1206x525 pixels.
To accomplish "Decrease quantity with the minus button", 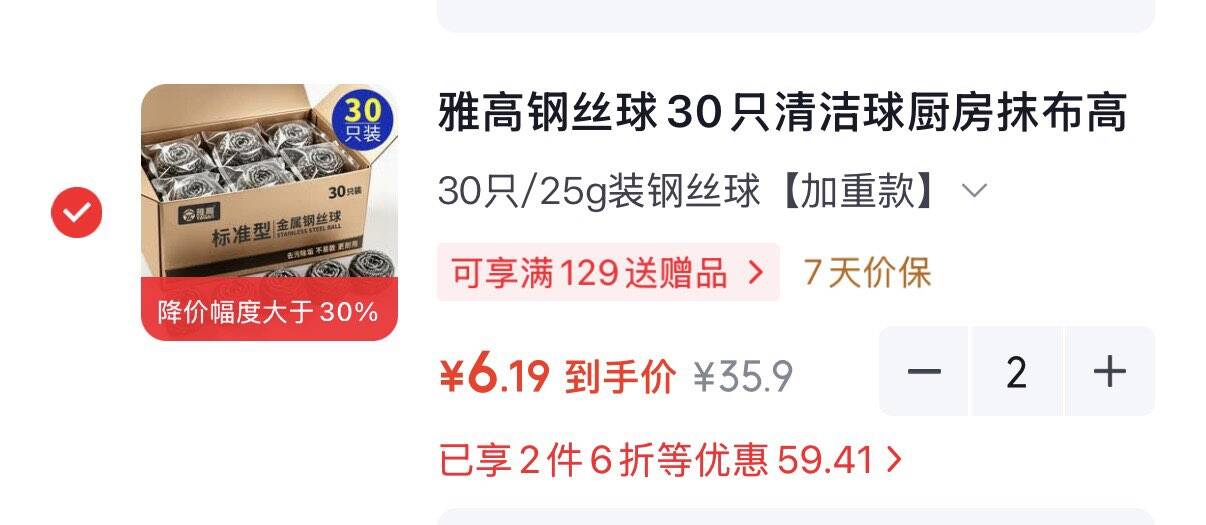I will coord(924,371).
